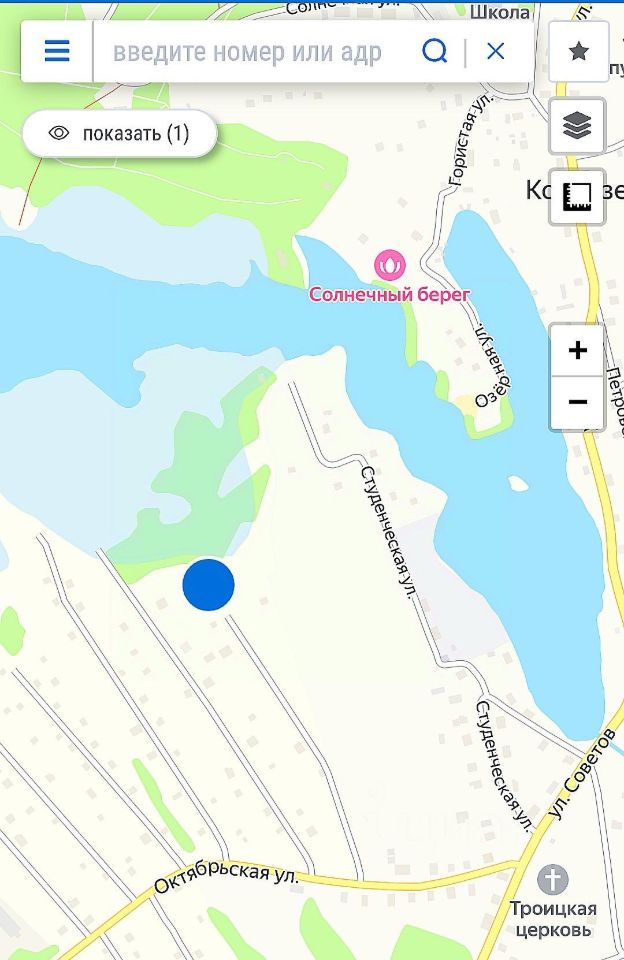624x960 pixels.
Task: Open favorites via the star button
Action: click(x=578, y=51)
